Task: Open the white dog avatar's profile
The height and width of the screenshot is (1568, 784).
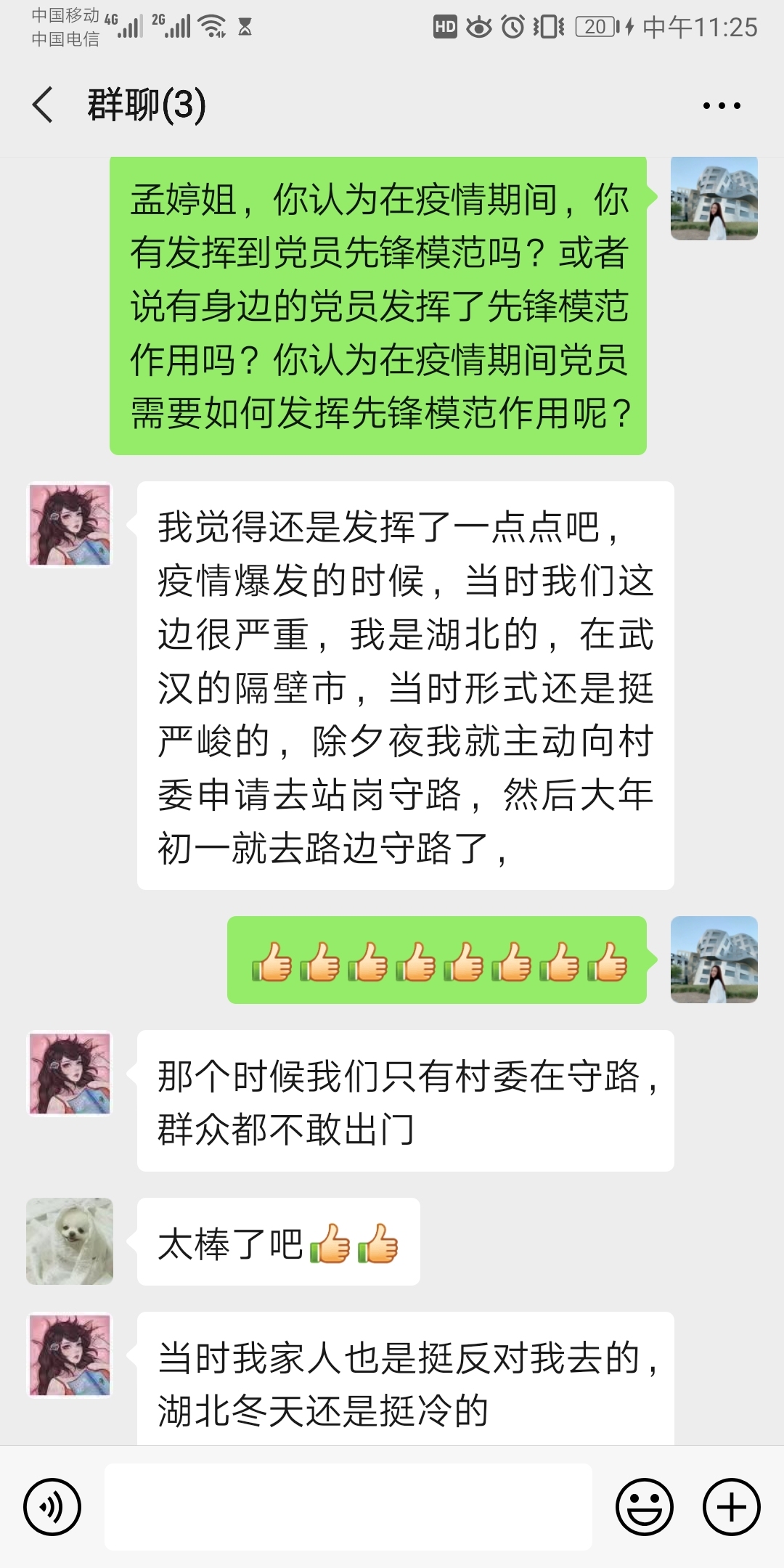Action: click(x=70, y=1241)
